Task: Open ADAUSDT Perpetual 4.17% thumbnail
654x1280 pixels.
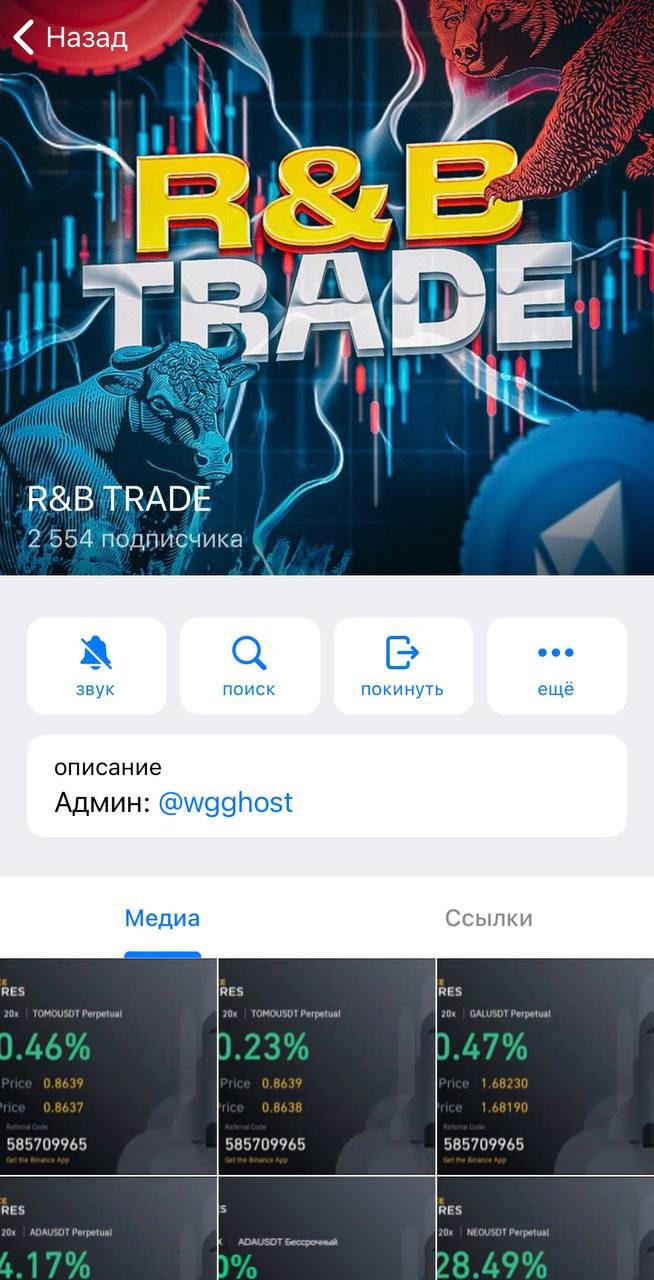Action: [x=108, y=1230]
